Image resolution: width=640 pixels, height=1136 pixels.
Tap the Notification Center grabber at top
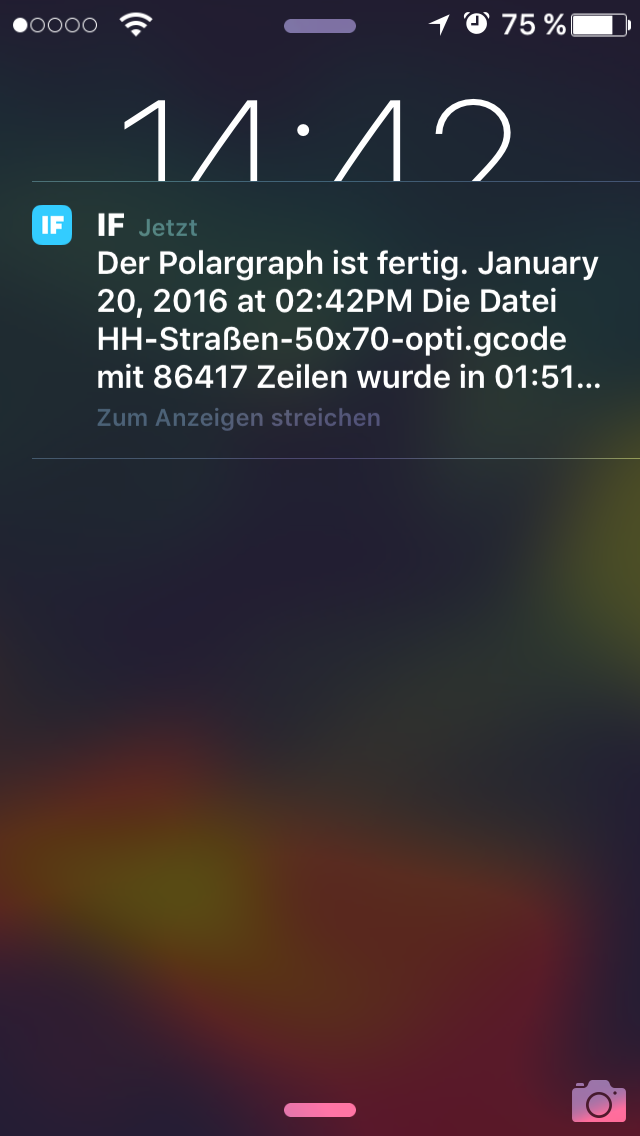click(320, 26)
